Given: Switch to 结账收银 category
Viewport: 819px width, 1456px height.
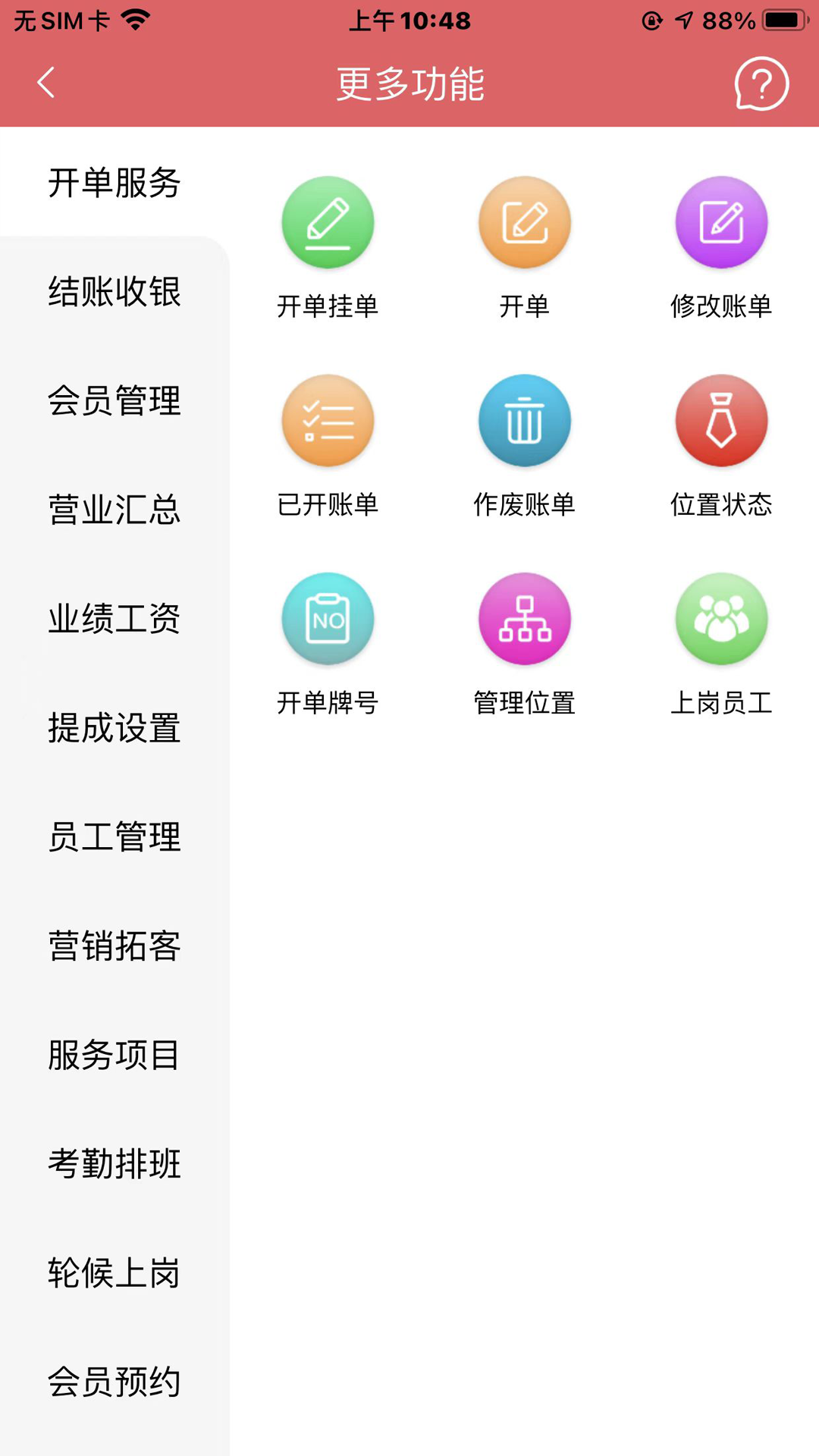Looking at the screenshot, I should point(114,295).
